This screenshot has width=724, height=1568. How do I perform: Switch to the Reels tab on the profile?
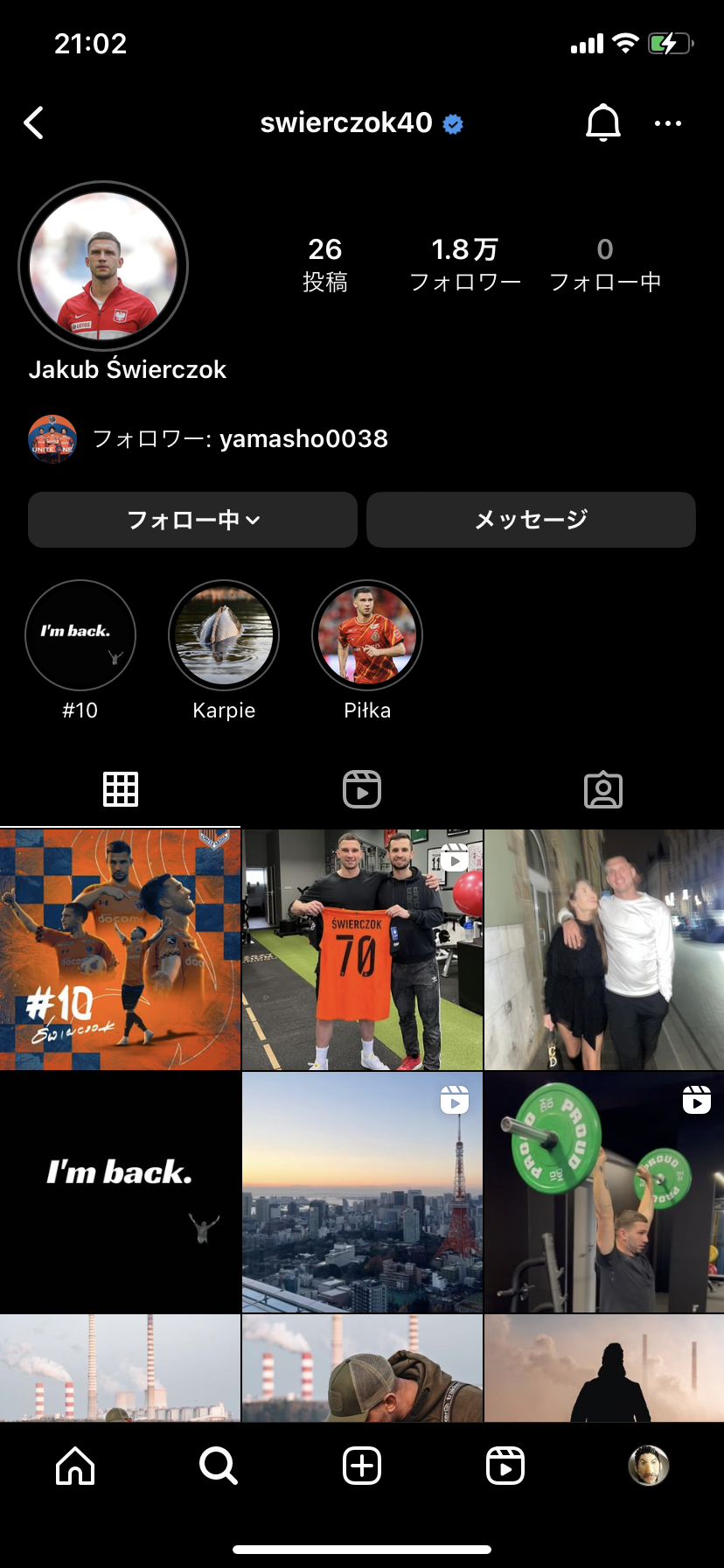(x=362, y=789)
